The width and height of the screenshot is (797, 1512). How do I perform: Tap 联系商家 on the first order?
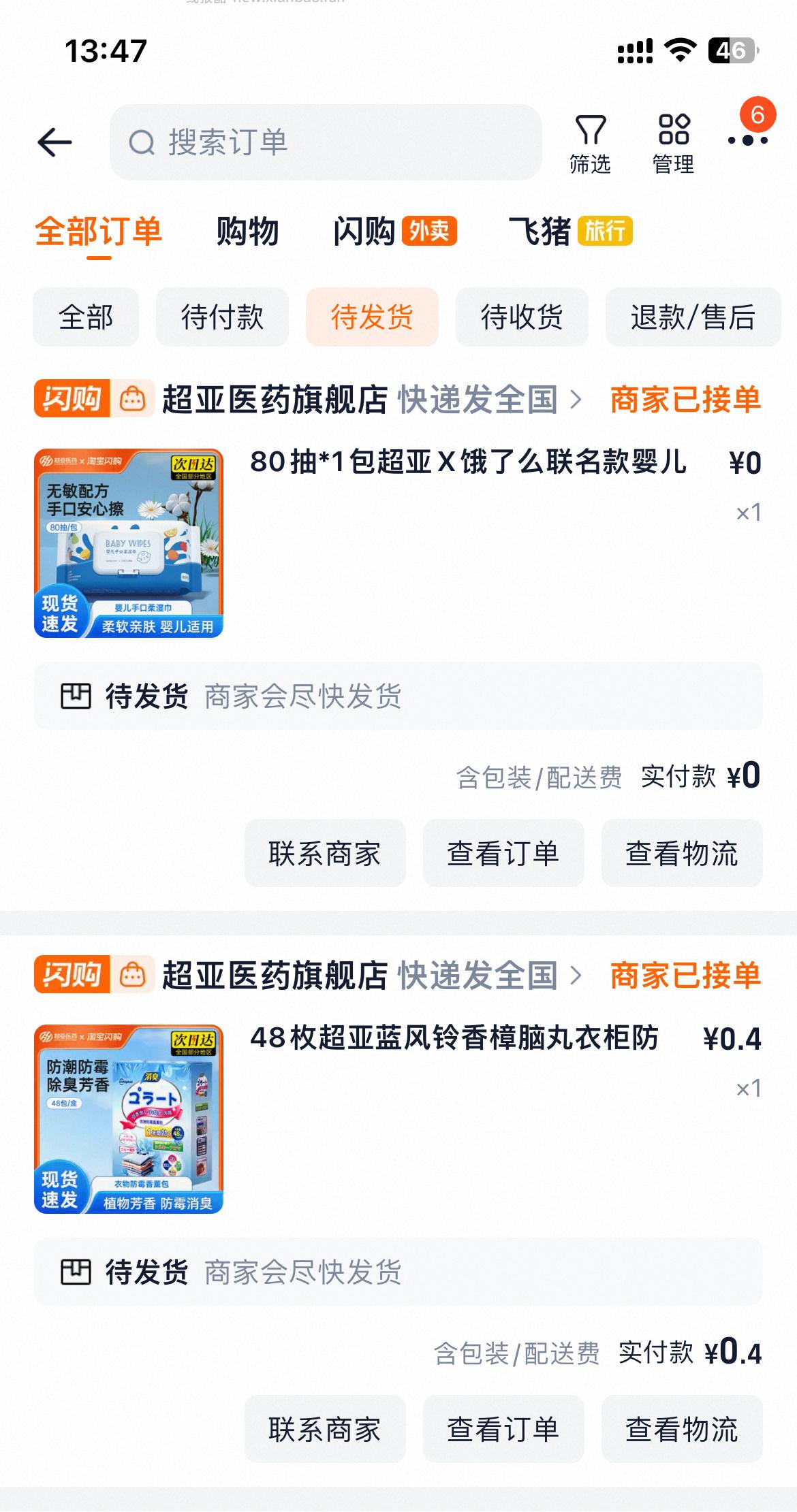325,853
